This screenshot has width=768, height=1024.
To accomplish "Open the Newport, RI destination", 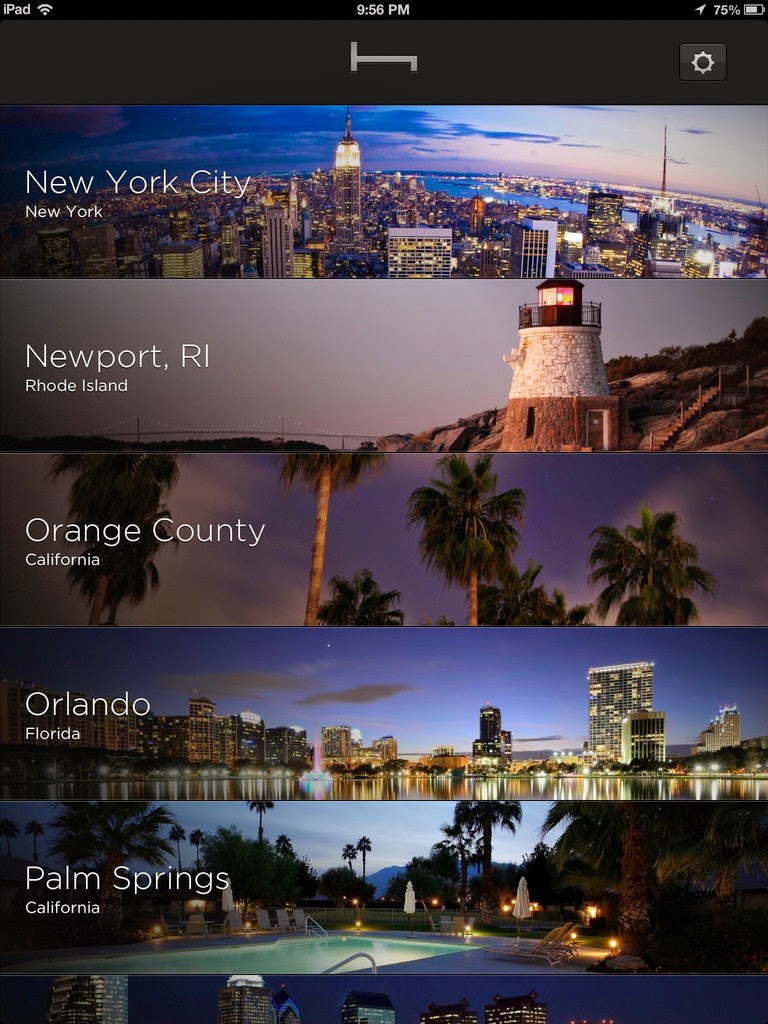I will (384, 366).
